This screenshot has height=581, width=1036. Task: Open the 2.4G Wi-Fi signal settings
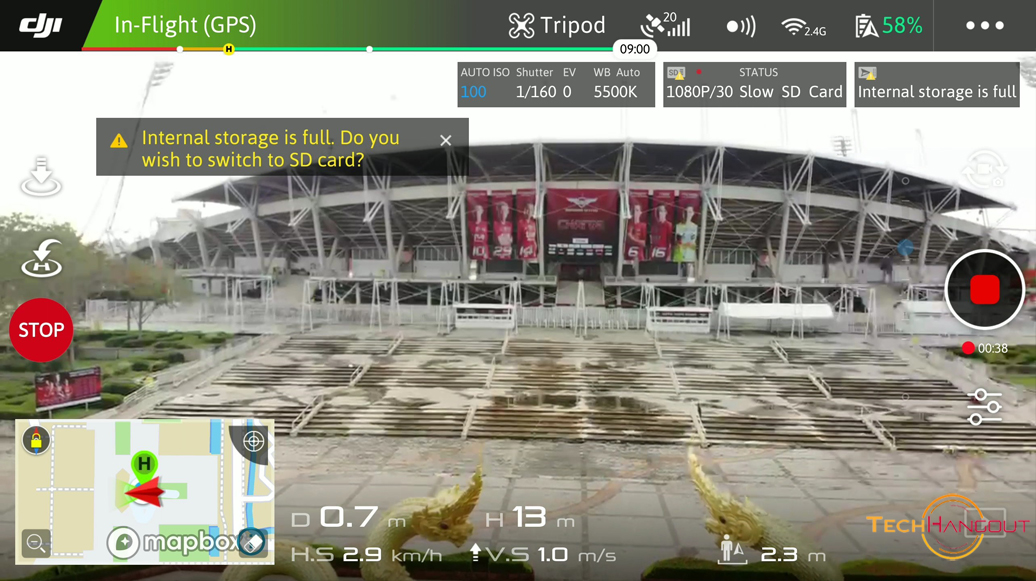point(803,27)
